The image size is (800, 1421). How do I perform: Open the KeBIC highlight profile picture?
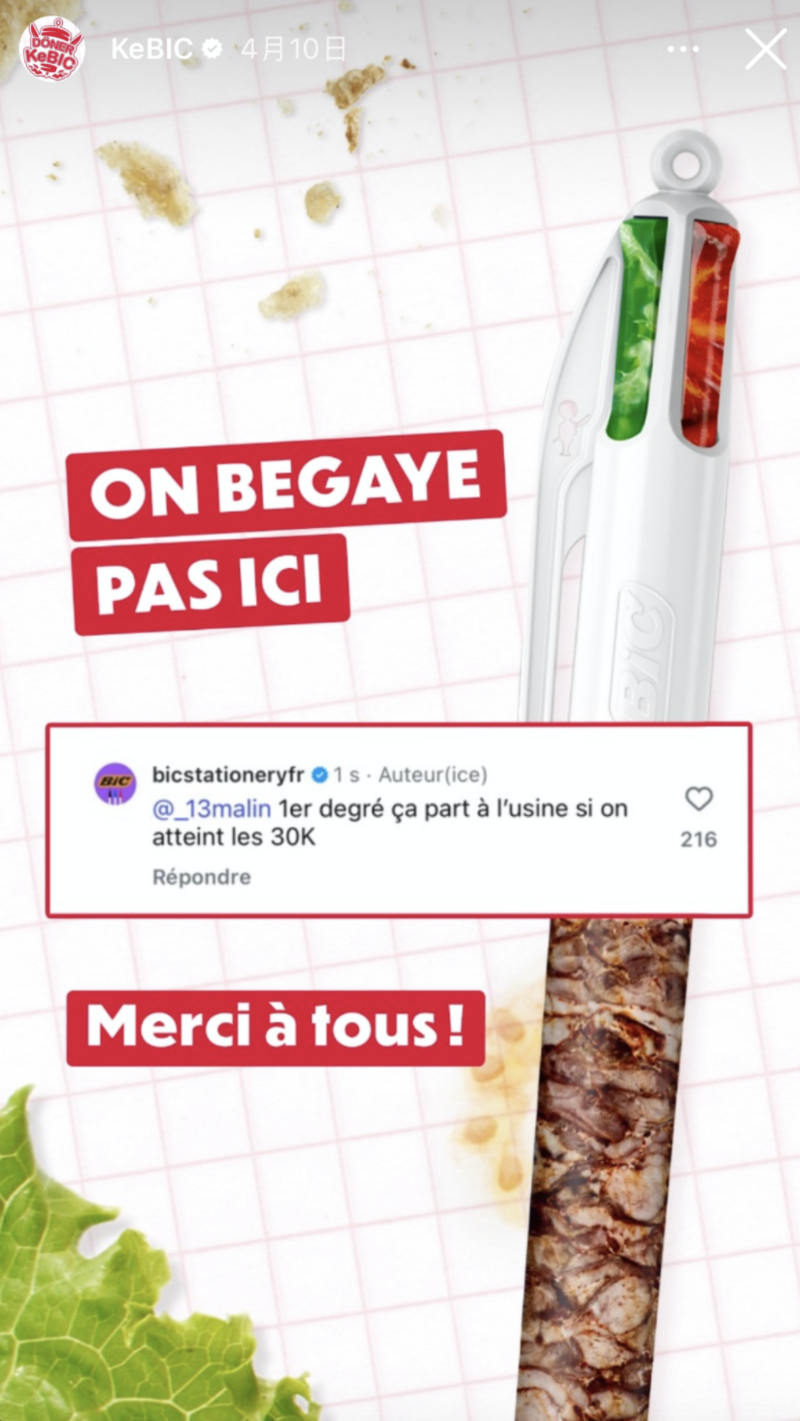(x=52, y=49)
